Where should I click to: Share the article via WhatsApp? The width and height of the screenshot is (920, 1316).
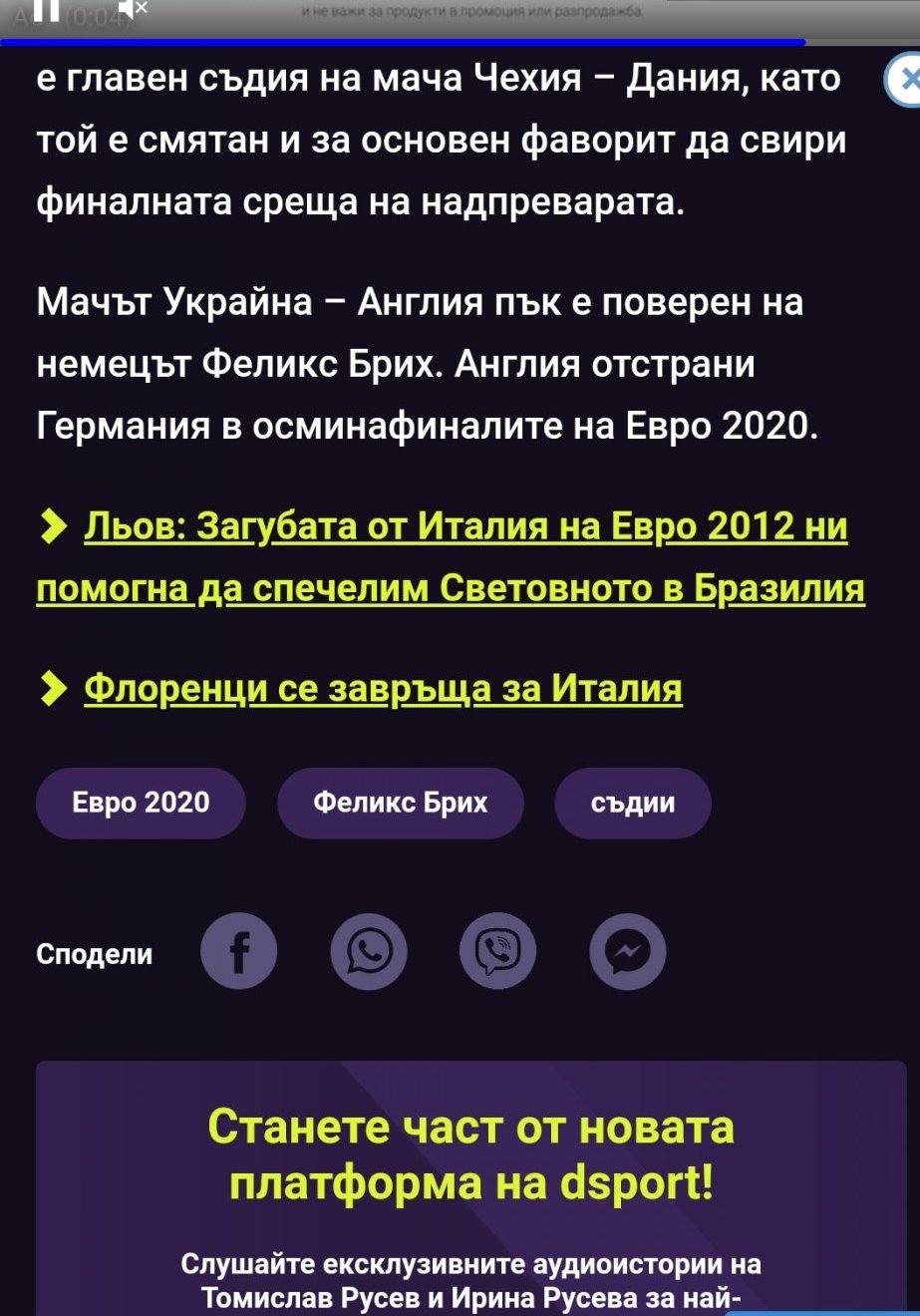click(369, 952)
